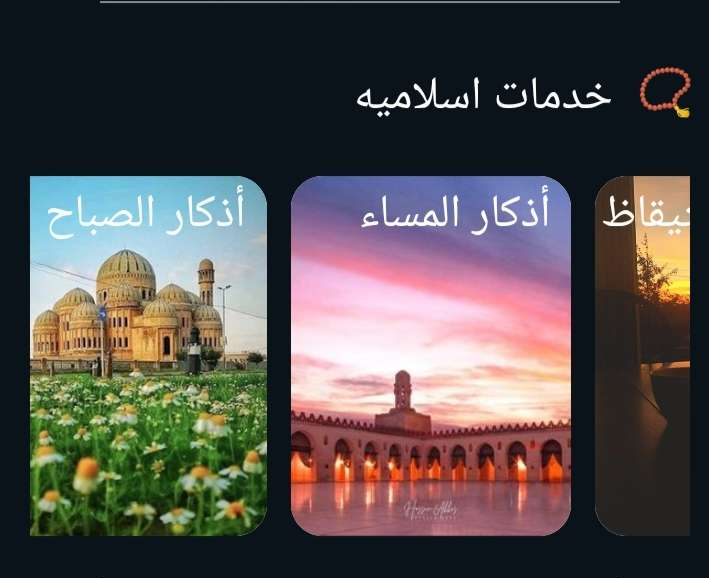The width and height of the screenshot is (709, 578).
Task: Open the أذكار الصباح card
Action: point(148,356)
